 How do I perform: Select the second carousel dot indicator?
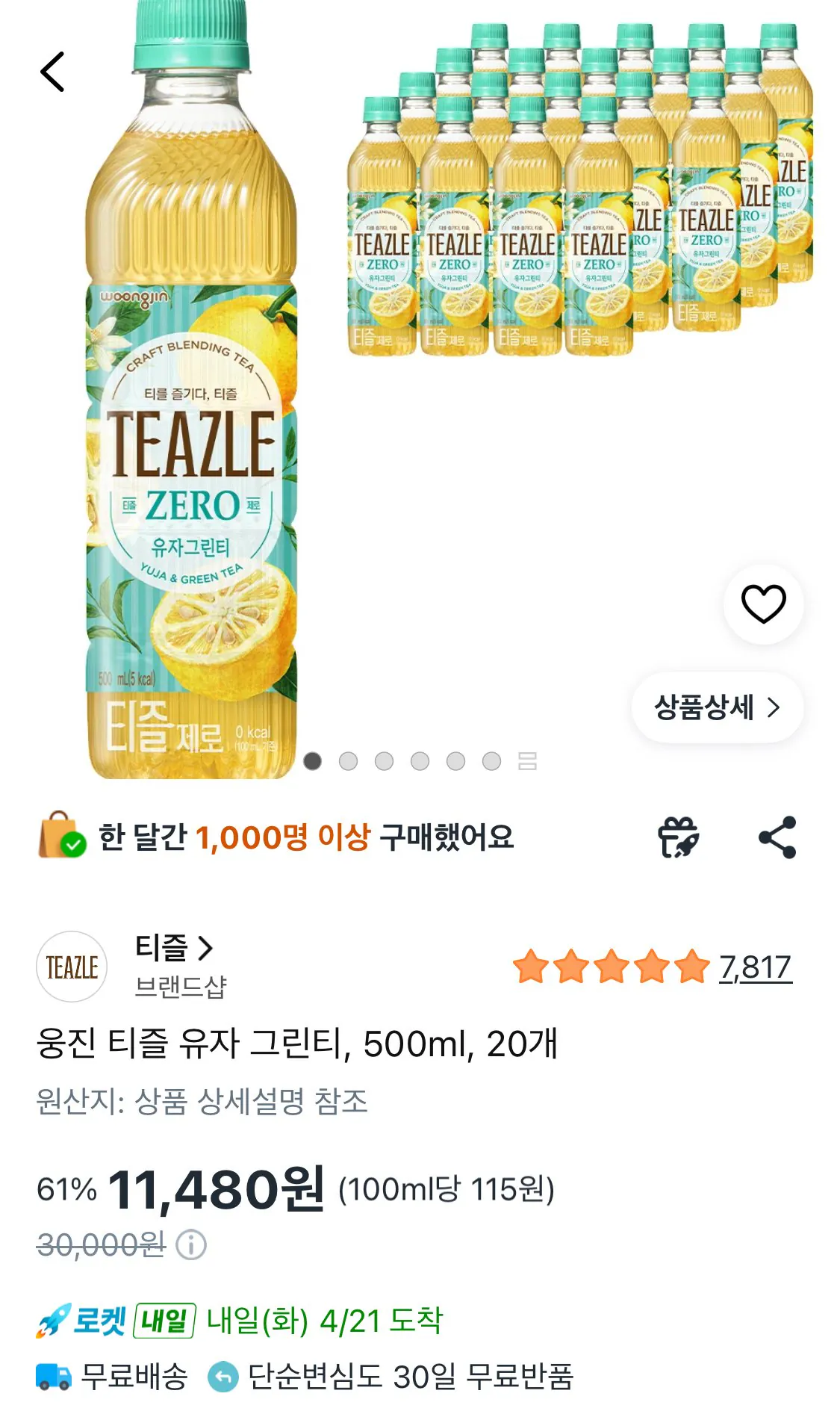coord(348,760)
